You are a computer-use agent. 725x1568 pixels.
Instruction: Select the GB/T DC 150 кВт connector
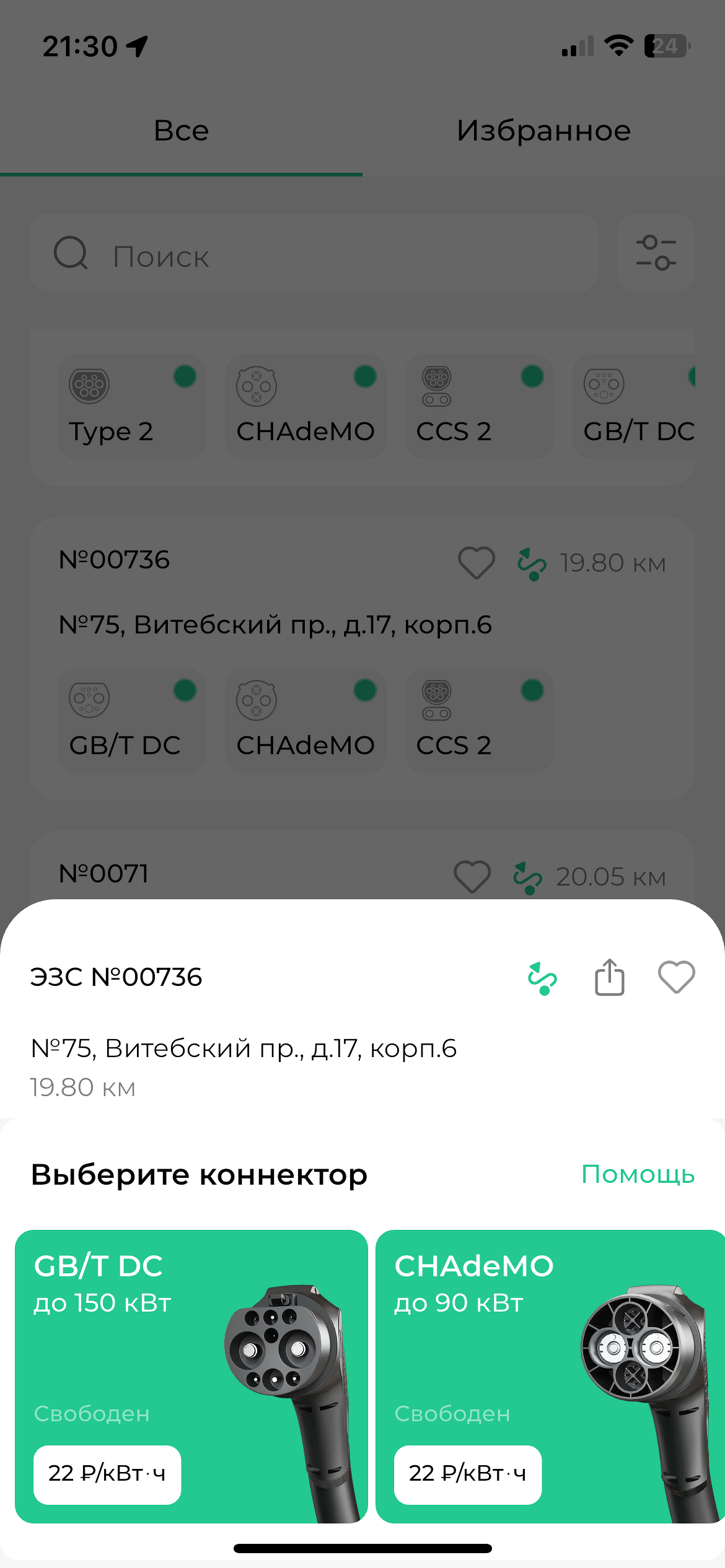click(x=191, y=1376)
